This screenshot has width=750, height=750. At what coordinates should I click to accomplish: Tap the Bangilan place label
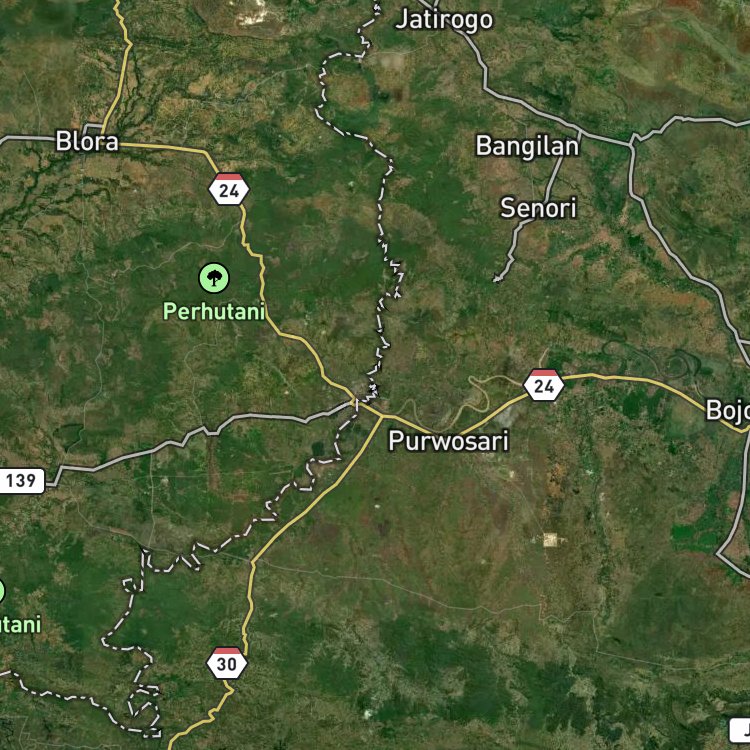[527, 146]
